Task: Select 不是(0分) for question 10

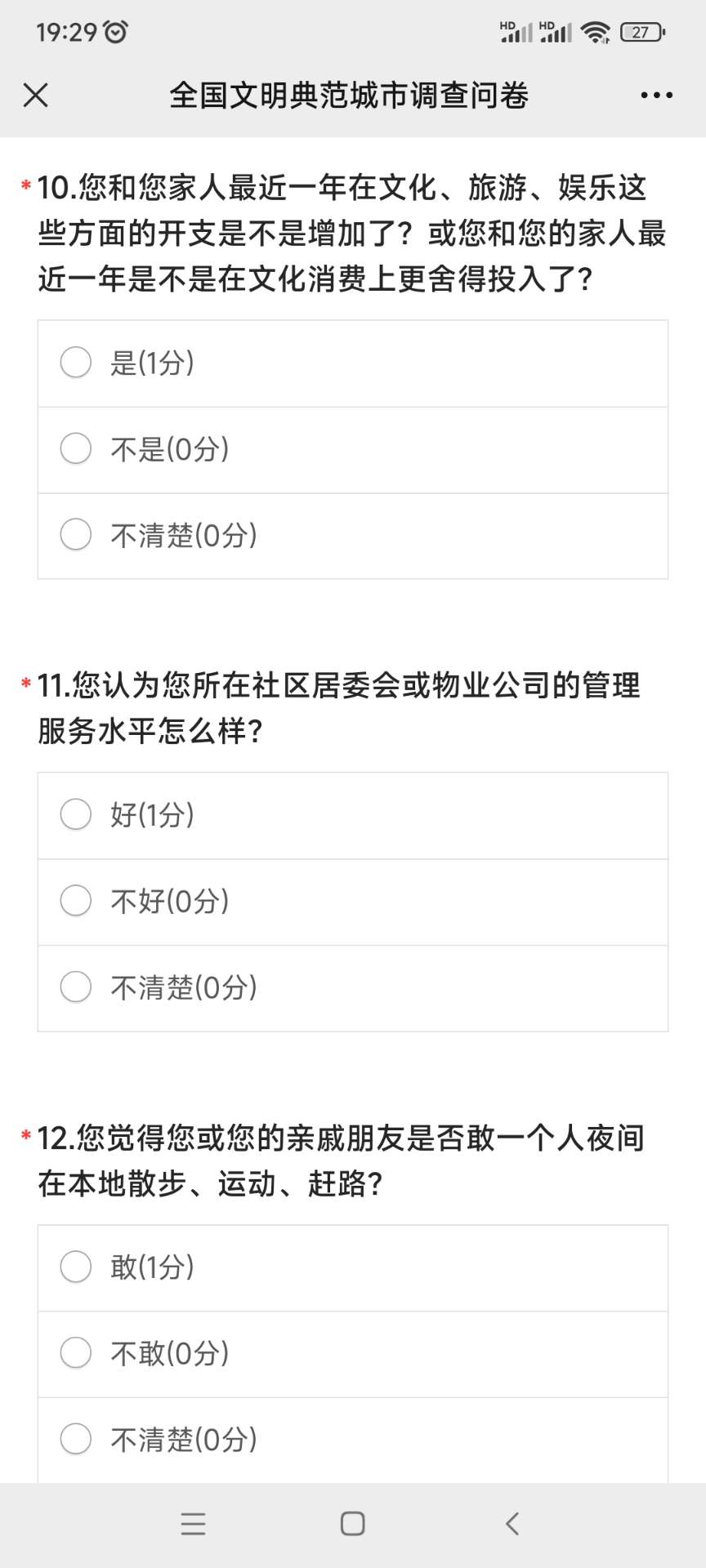Action: coord(76,448)
